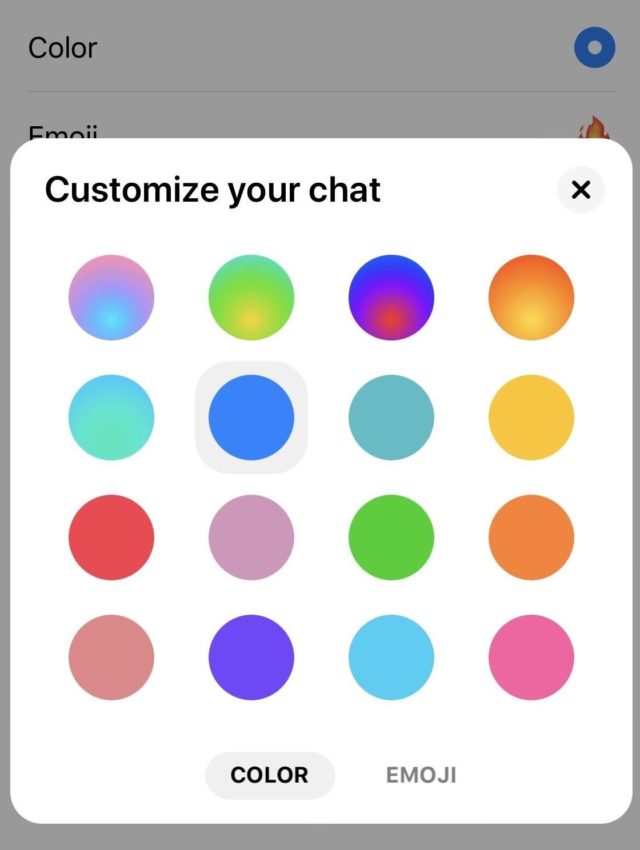The image size is (640, 850).
Task: Pick the blue-purple-red gradient color
Action: [391, 297]
